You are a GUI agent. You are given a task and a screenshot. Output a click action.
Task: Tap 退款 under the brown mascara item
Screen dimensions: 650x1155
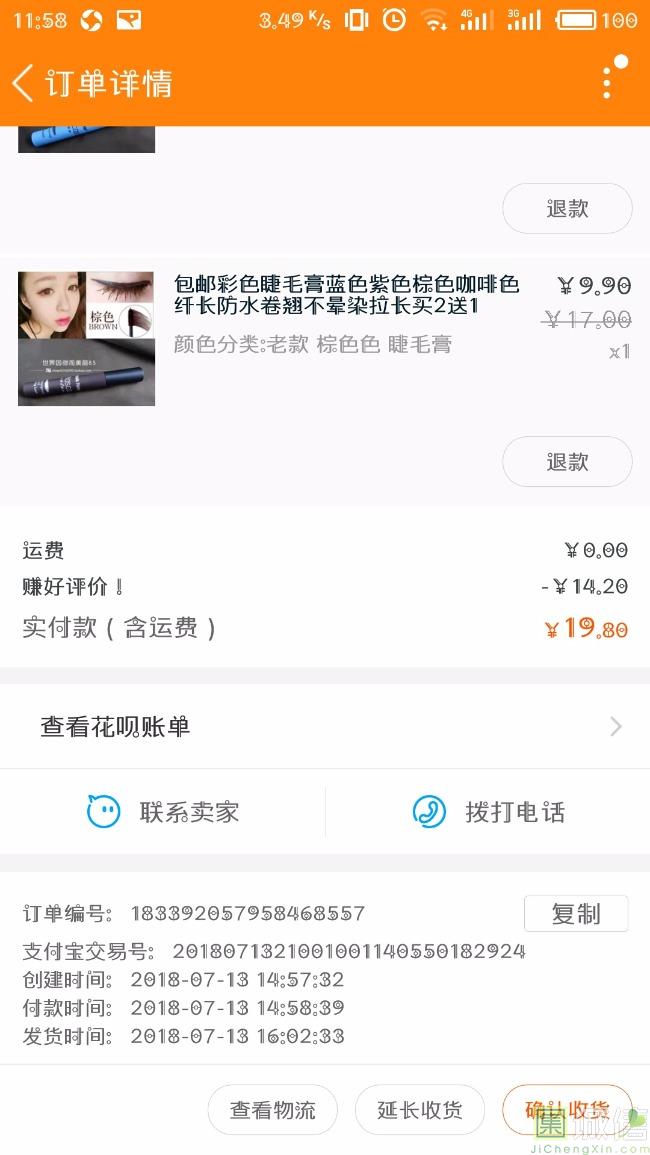point(567,462)
